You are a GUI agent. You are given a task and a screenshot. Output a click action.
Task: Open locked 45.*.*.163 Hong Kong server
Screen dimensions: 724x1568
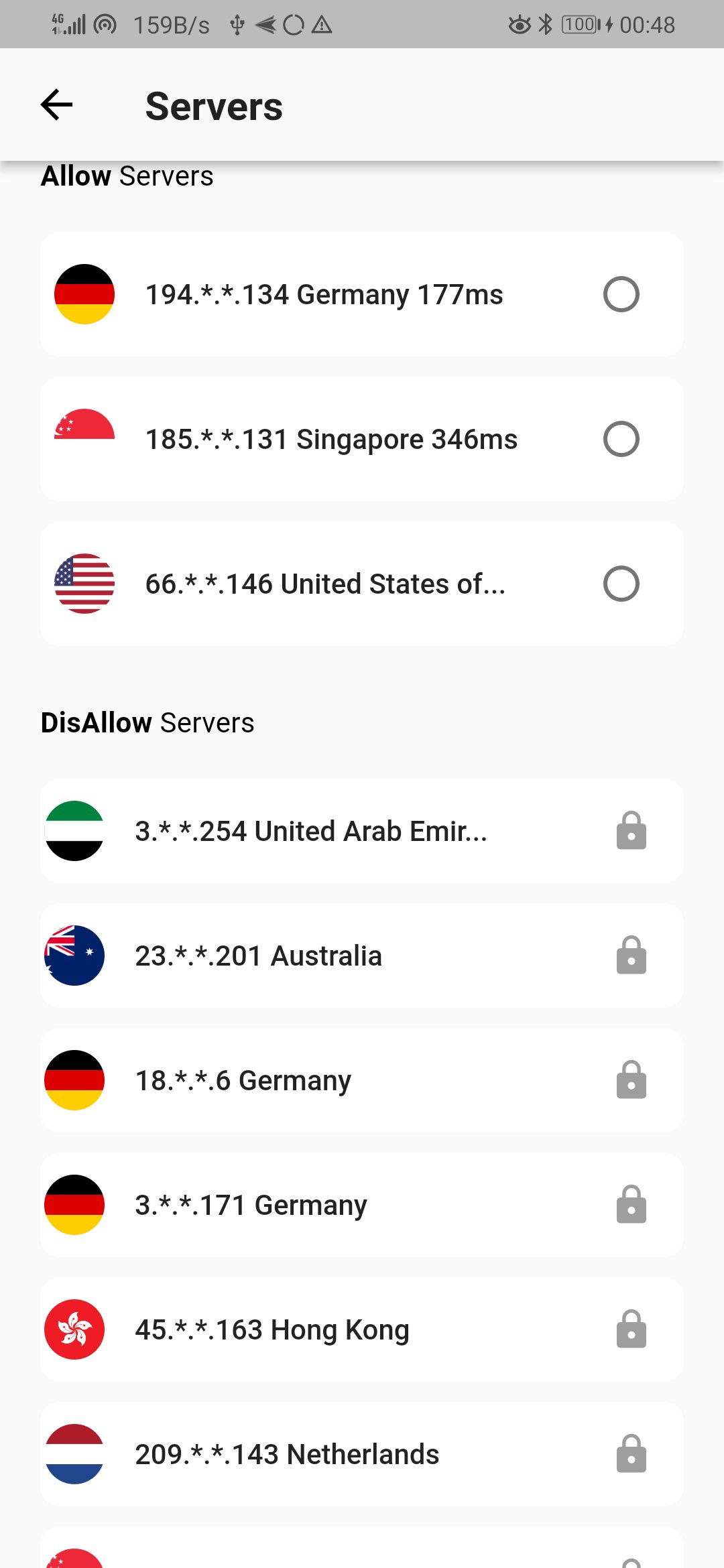coord(362,1329)
